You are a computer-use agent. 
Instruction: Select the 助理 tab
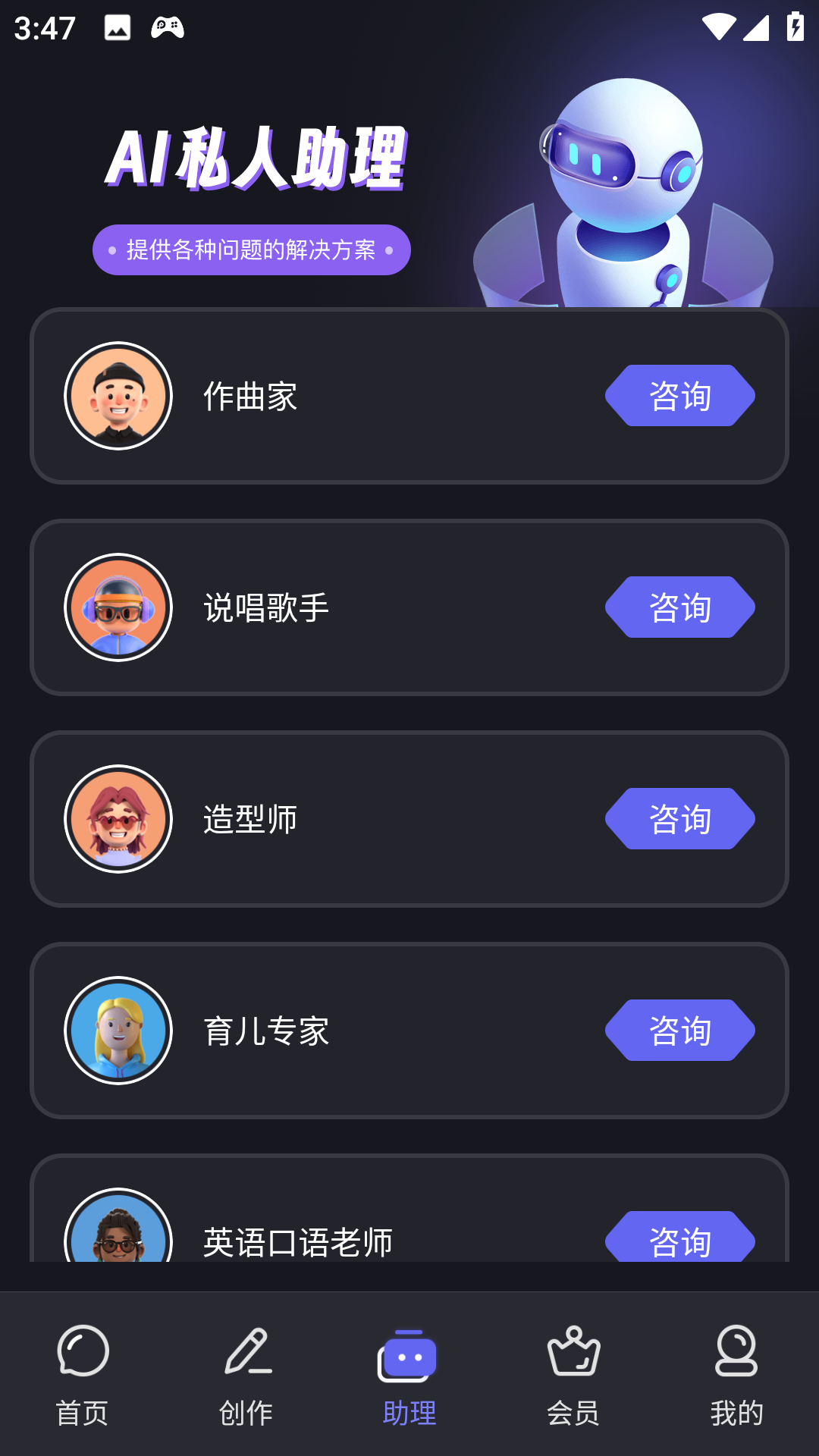[409, 1374]
